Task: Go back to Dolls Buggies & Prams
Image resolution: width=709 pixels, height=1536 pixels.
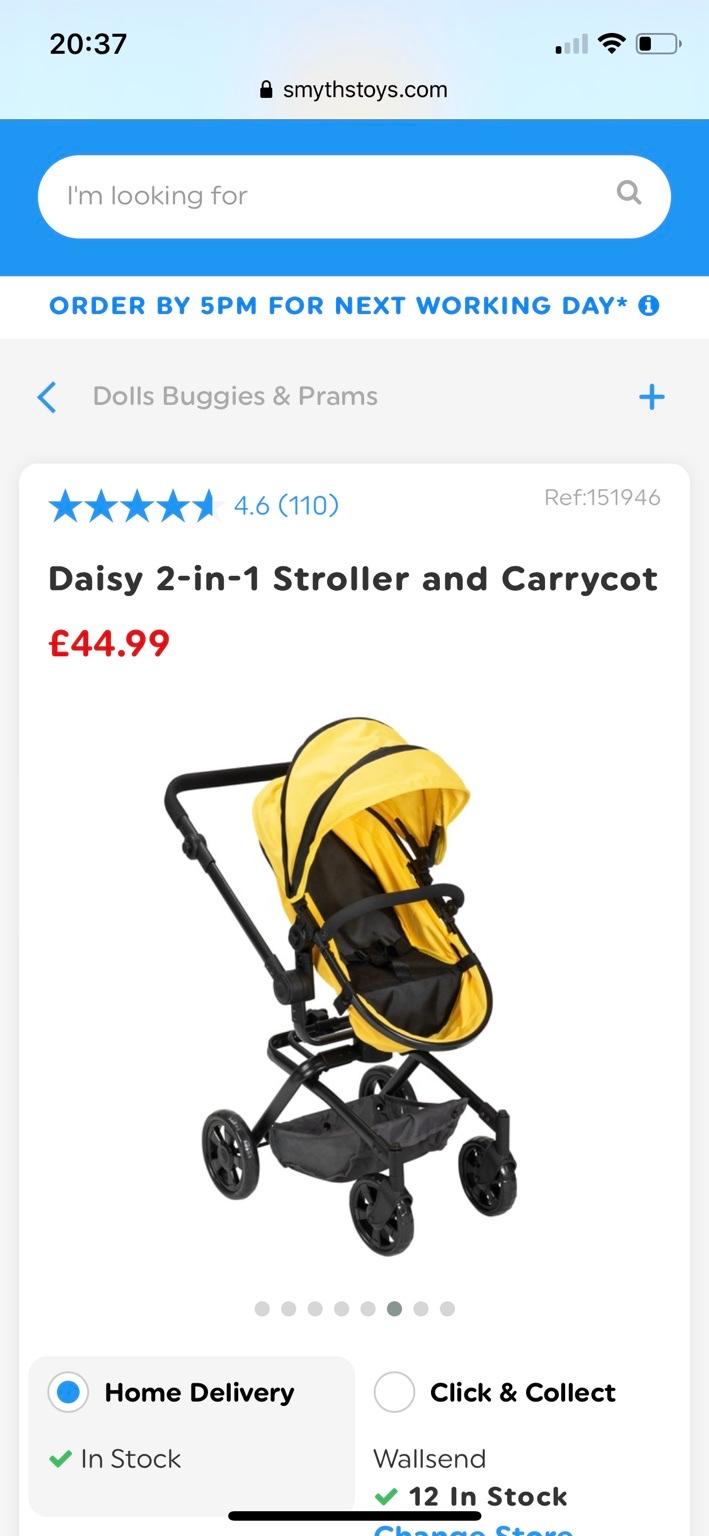Action: 47,397
